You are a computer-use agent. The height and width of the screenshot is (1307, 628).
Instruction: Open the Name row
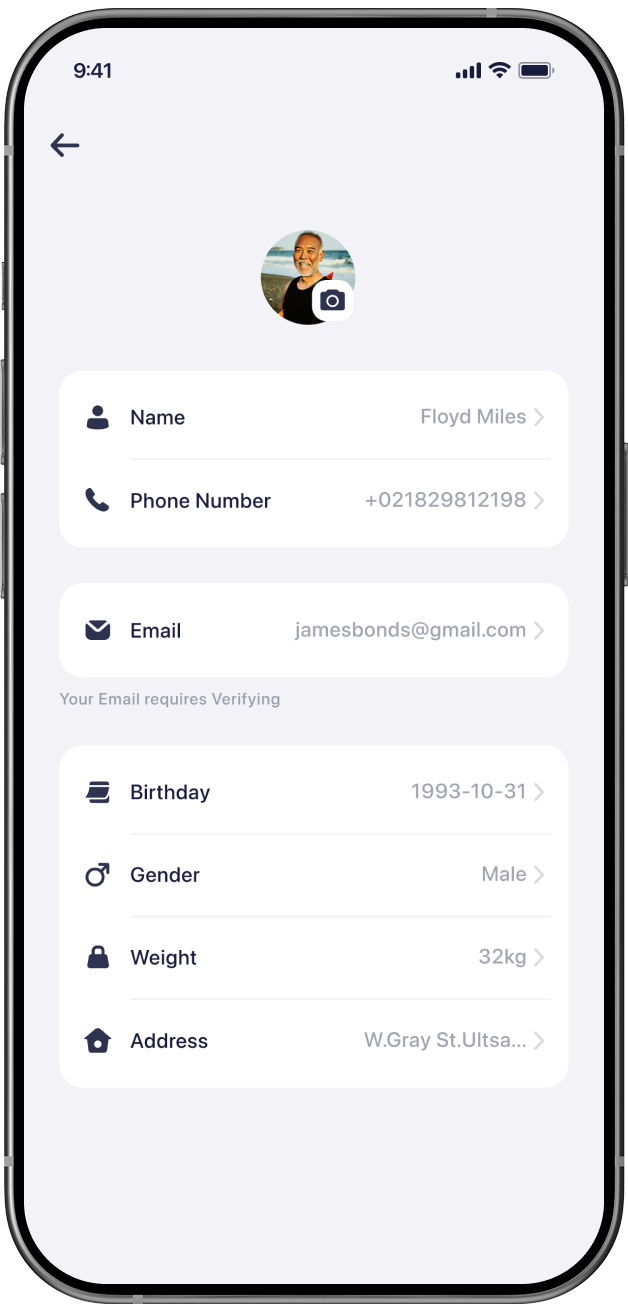tap(314, 417)
